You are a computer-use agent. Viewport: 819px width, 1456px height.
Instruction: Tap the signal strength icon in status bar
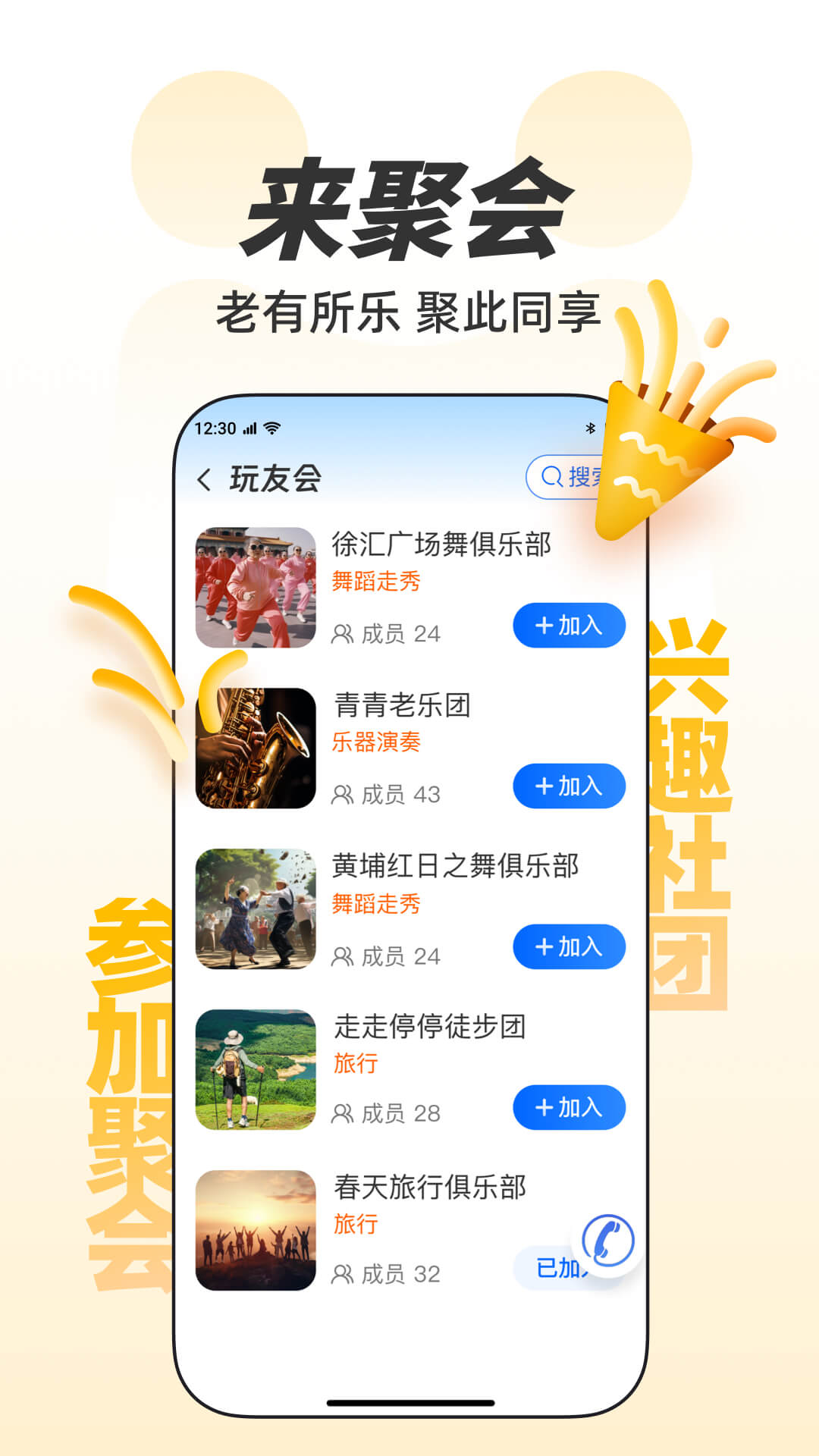tap(249, 428)
